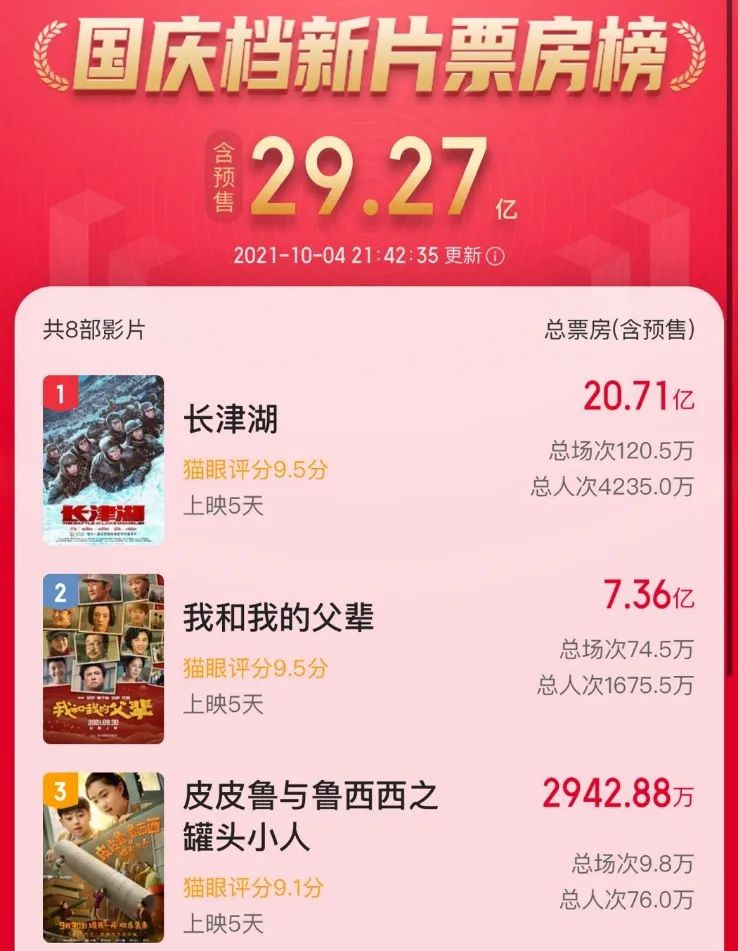Open the 长津湖 movie entry
The width and height of the screenshot is (738, 951).
(230, 420)
